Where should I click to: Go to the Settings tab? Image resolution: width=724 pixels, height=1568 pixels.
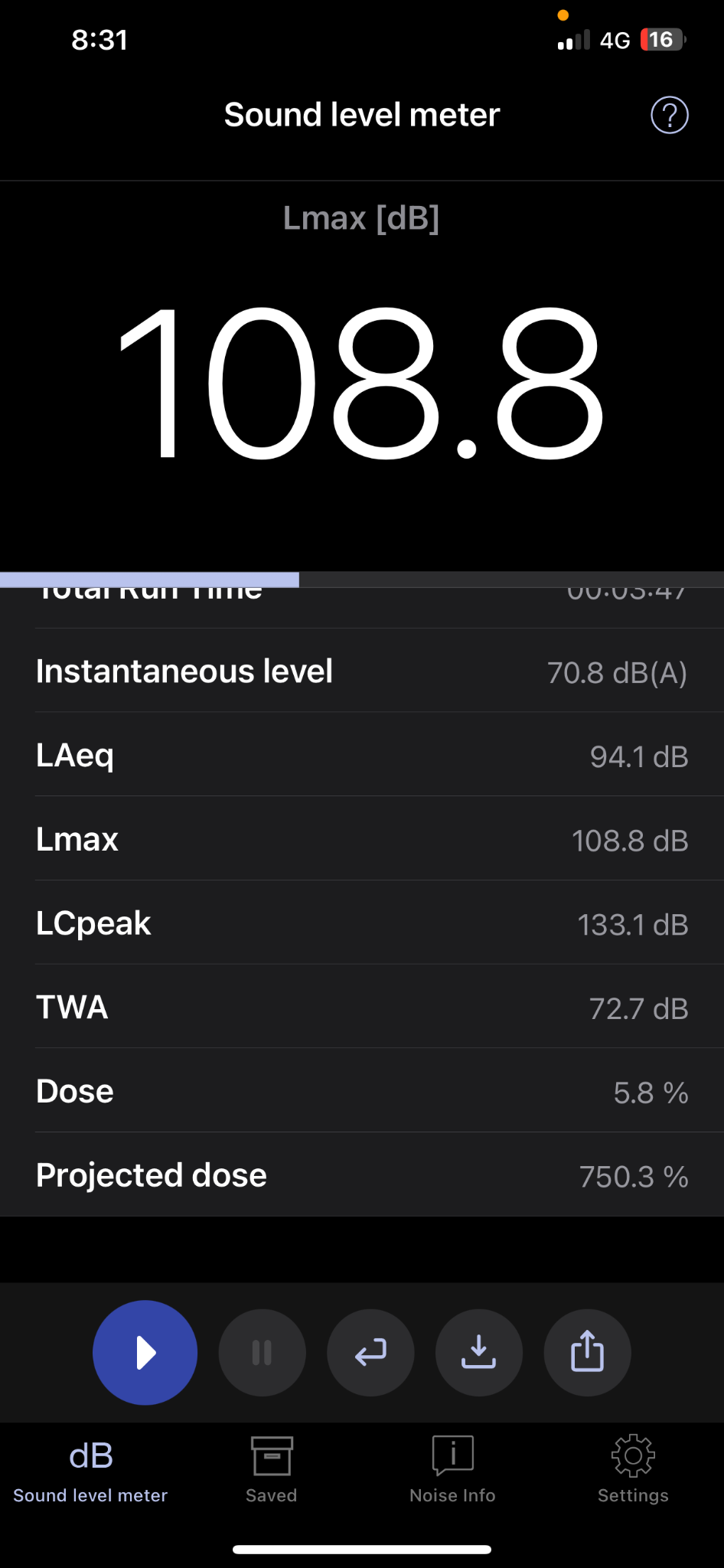coord(633,1470)
